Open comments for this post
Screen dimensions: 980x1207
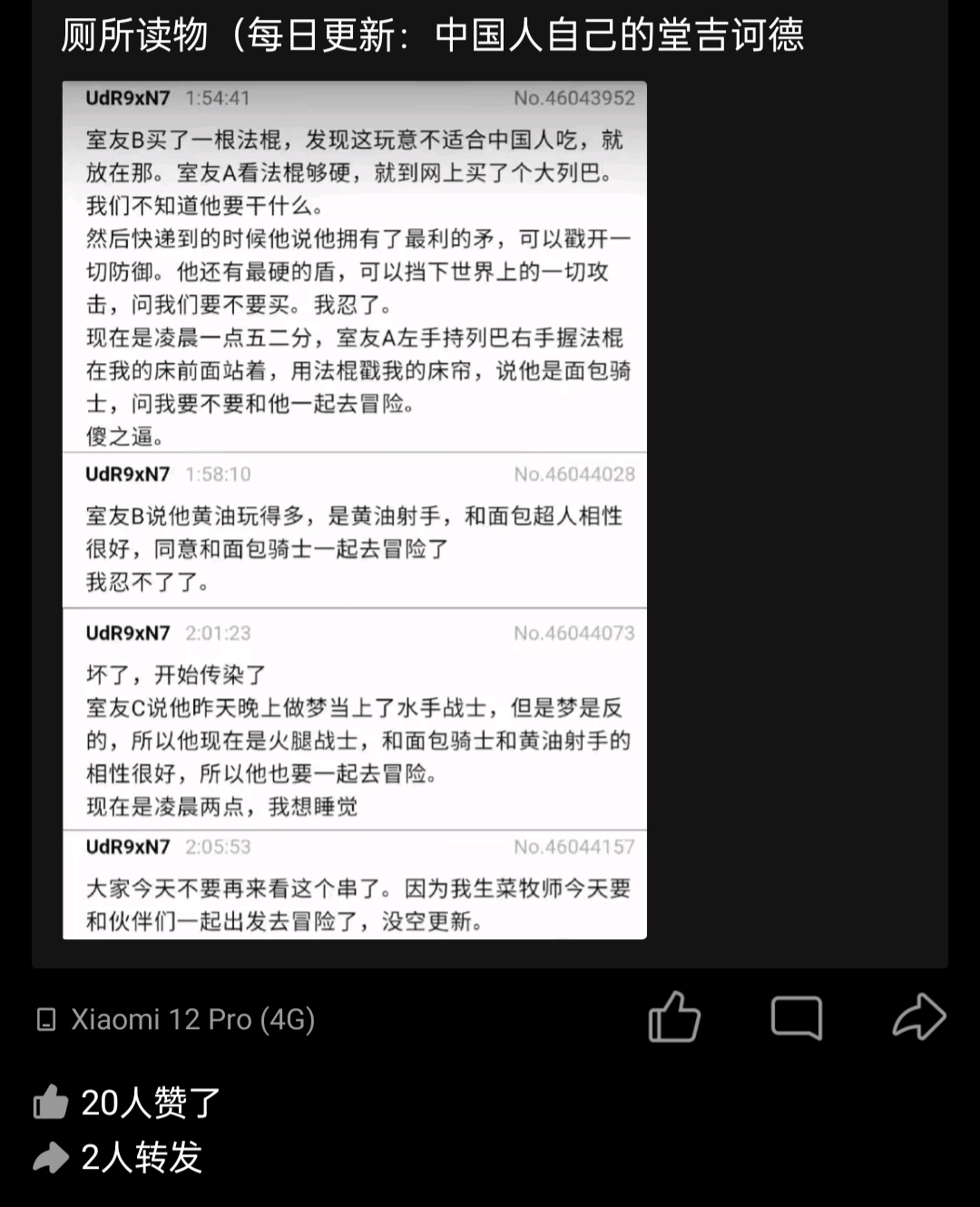[796, 1016]
